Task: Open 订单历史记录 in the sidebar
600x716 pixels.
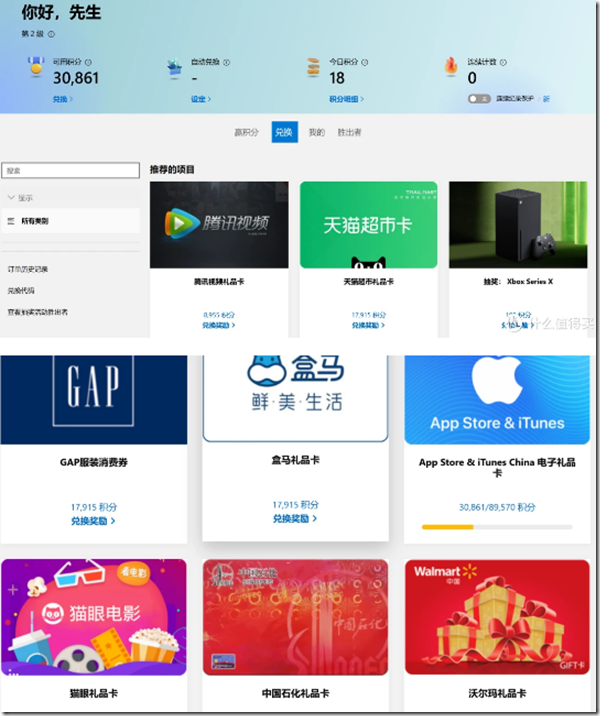Action: tap(28, 269)
